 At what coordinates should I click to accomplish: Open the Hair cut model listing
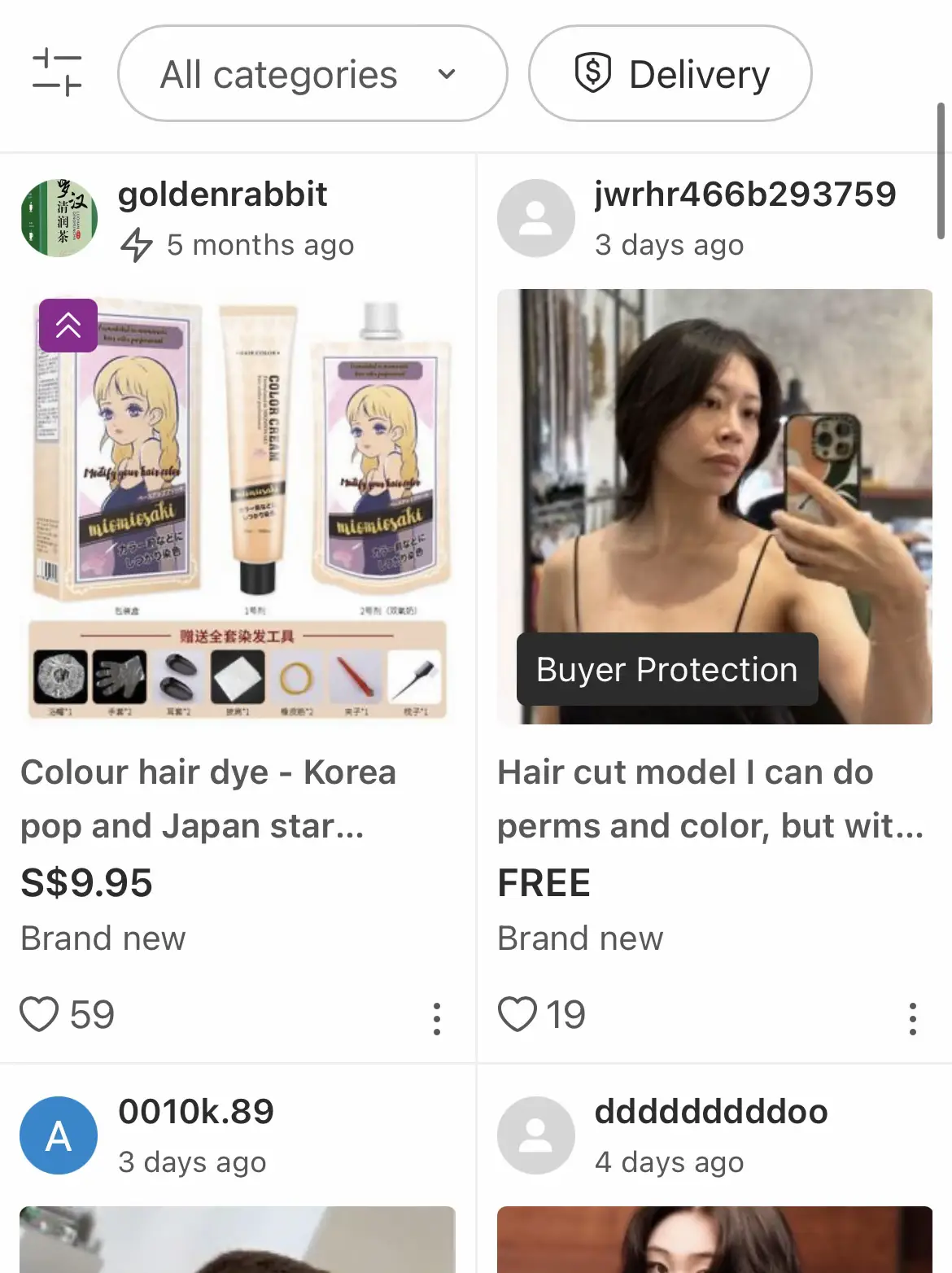pos(714,506)
